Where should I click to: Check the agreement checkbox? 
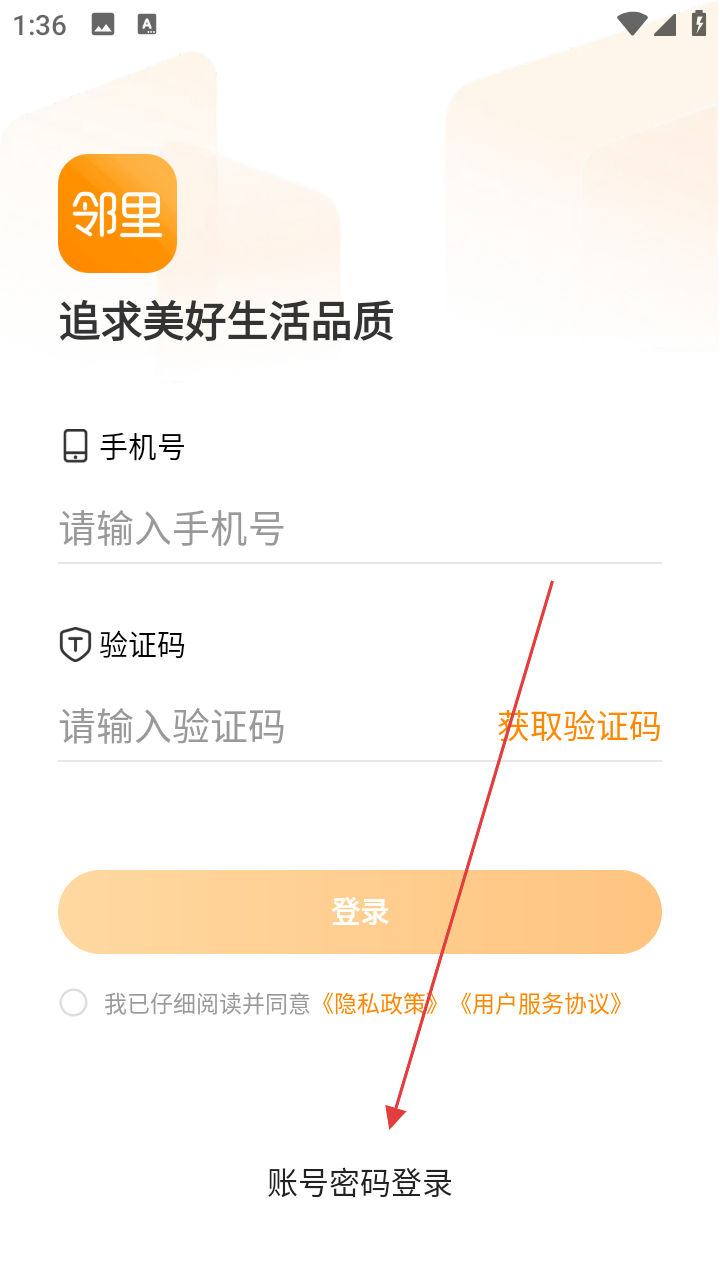(74, 1003)
